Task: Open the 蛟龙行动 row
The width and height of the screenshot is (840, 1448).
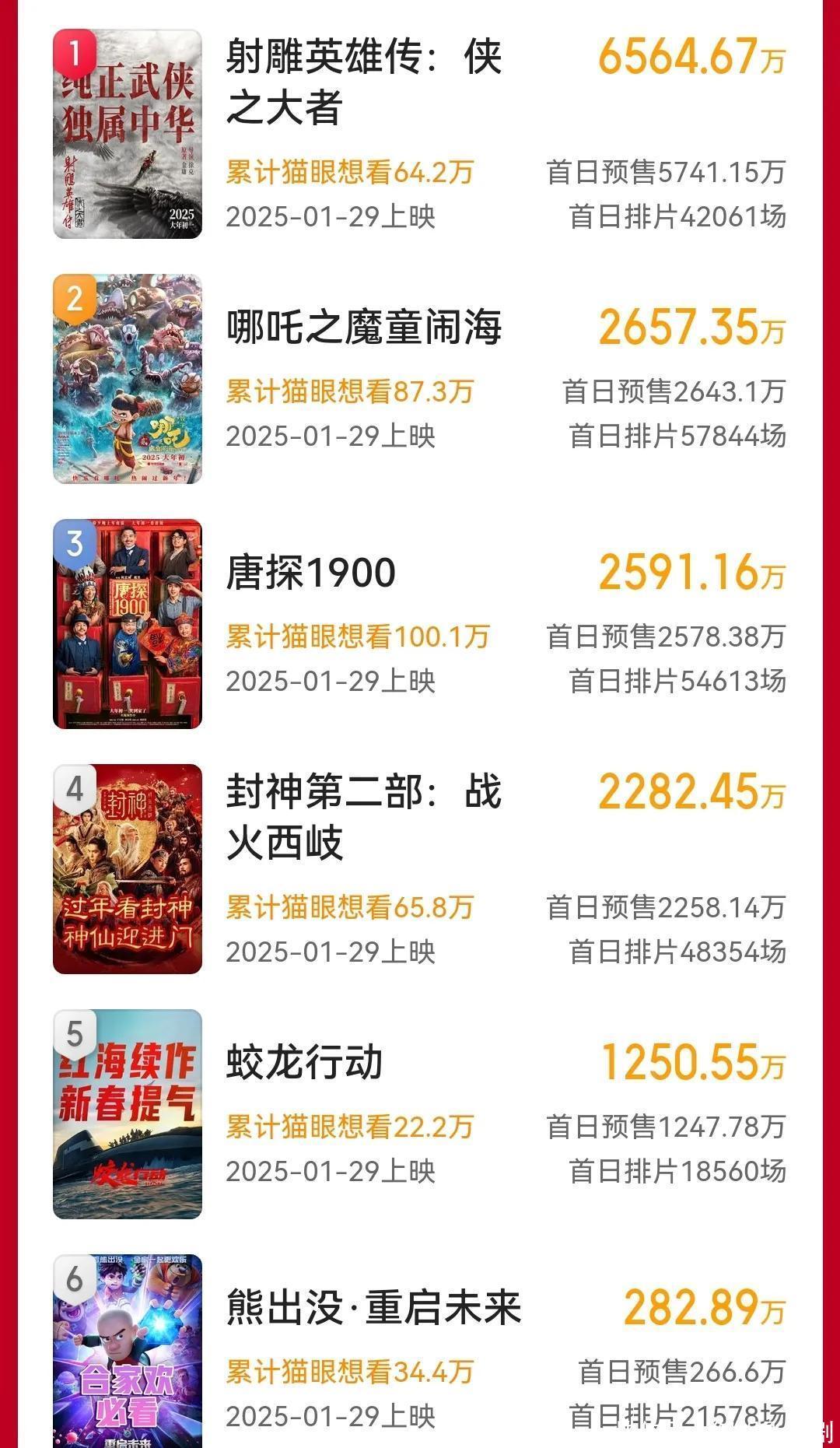Action: [304, 1063]
